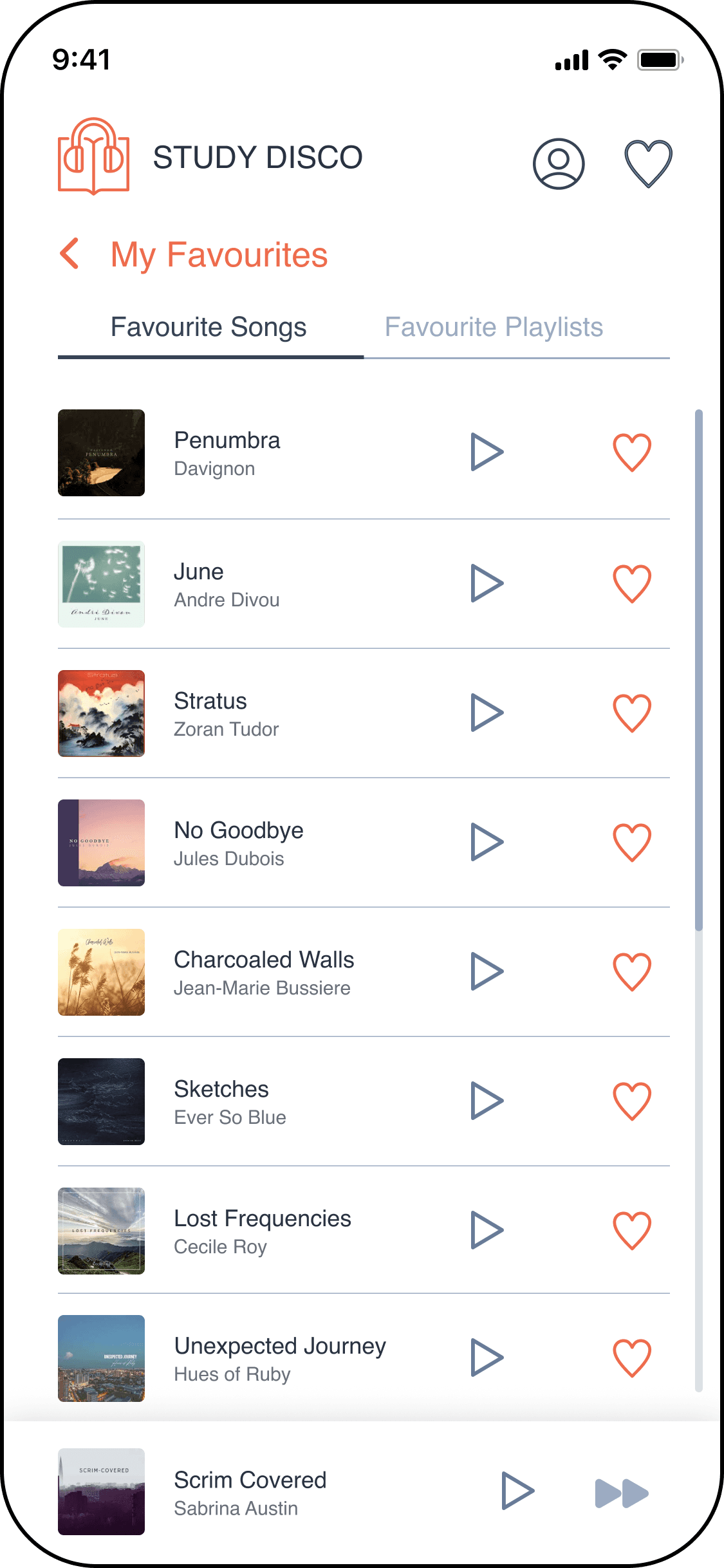Play No Goodbye by Jules Dubois
724x1568 pixels.
(x=487, y=842)
